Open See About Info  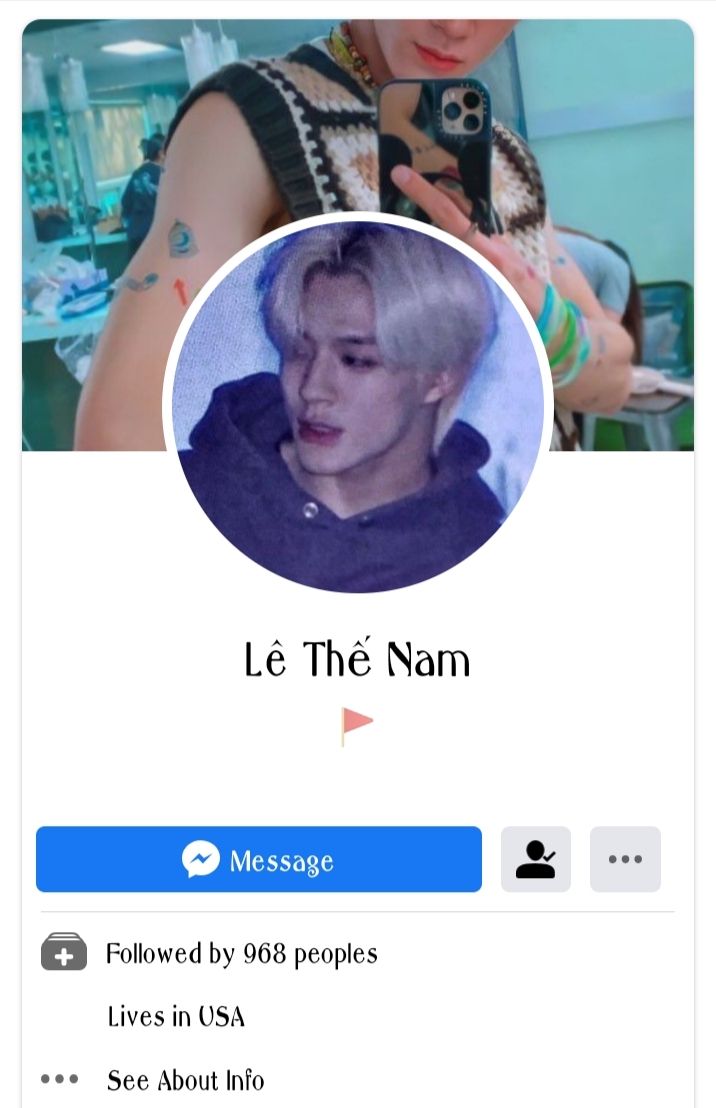[x=185, y=1080]
